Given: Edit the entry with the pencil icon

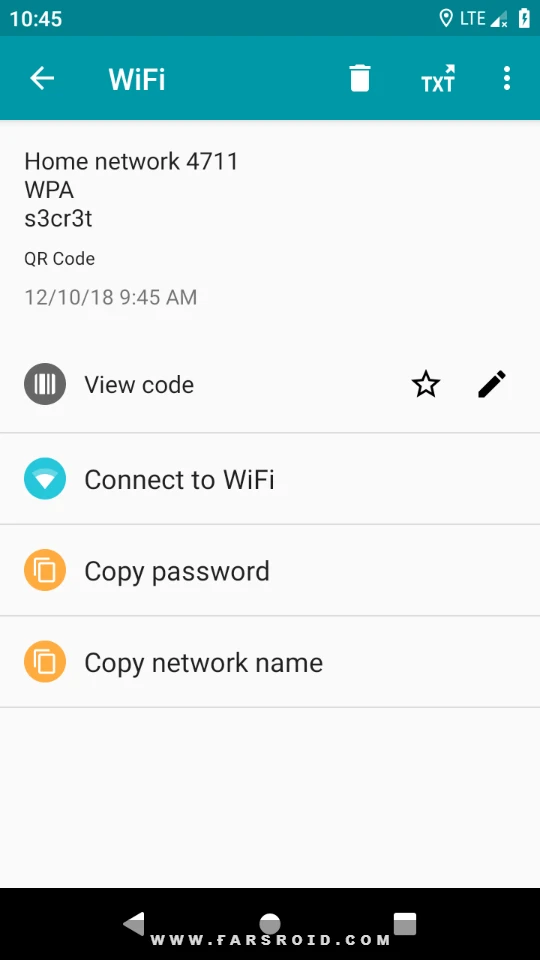Looking at the screenshot, I should point(492,384).
